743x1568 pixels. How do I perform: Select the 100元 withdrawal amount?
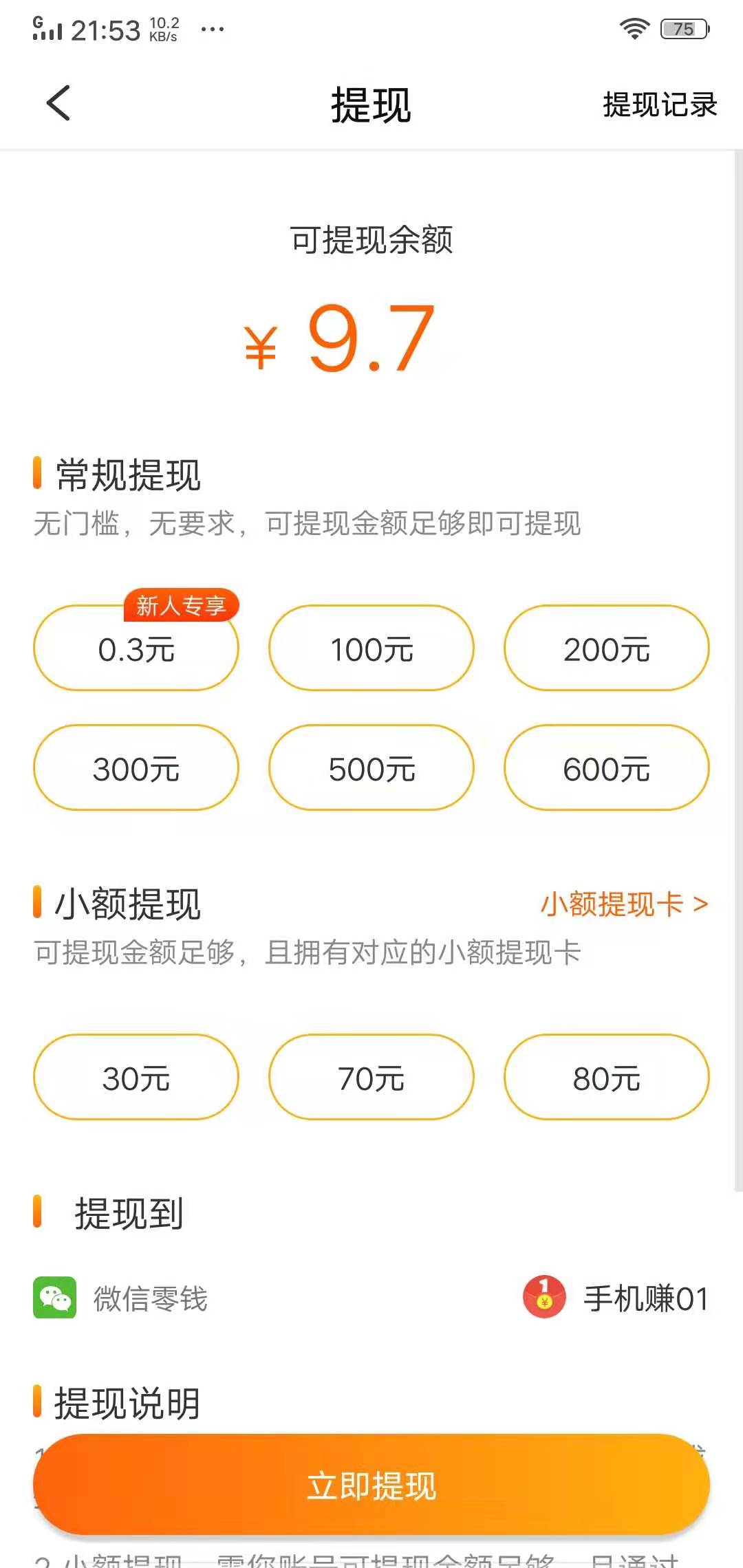pos(371,647)
